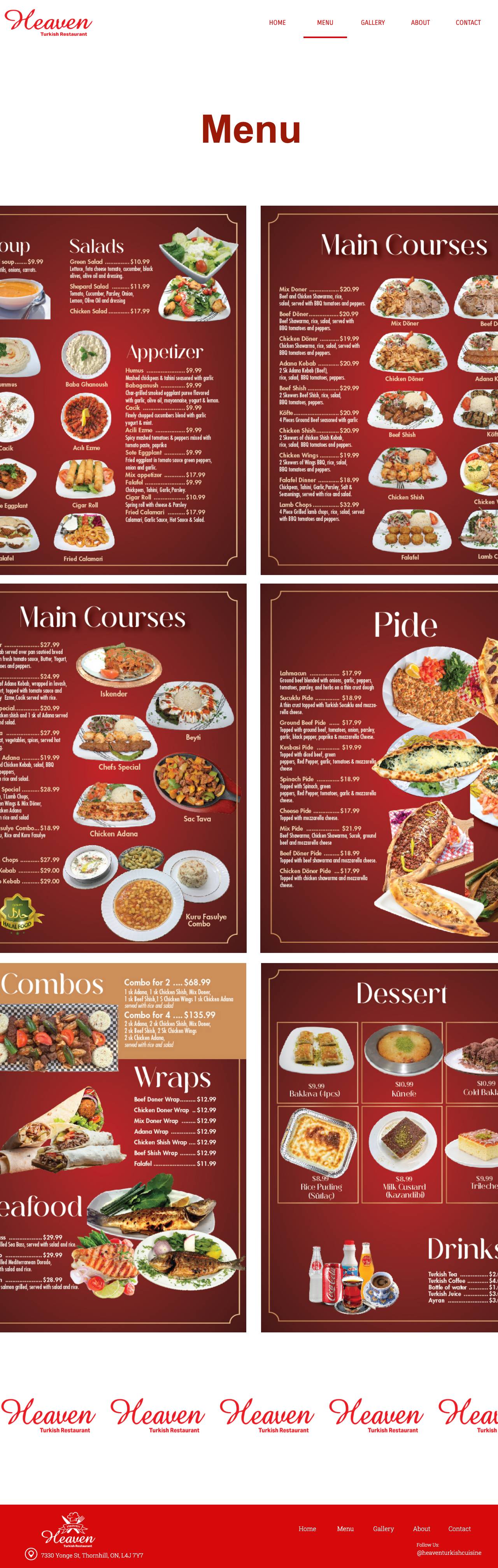Open the footer Gallery link

click(384, 1528)
